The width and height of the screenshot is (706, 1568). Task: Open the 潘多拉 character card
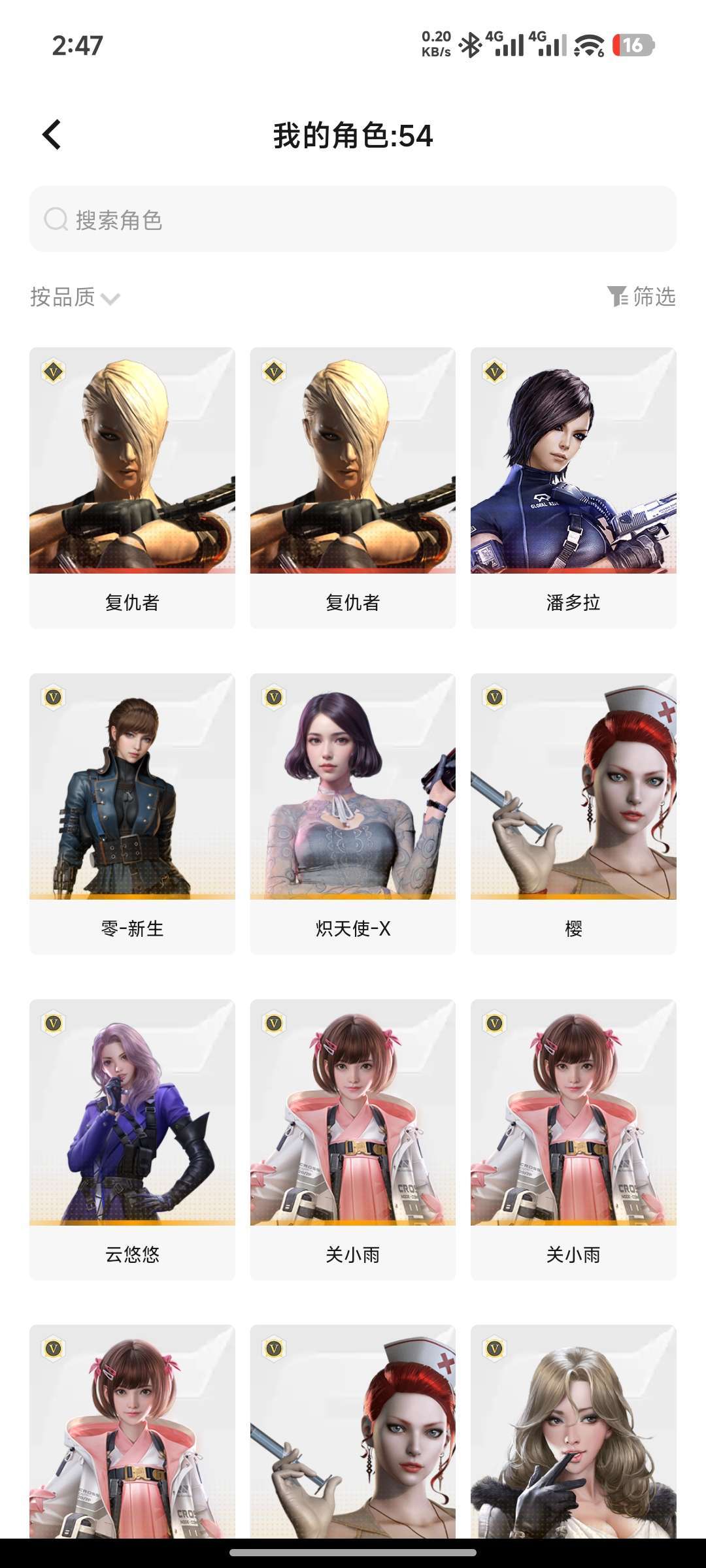pos(573,487)
